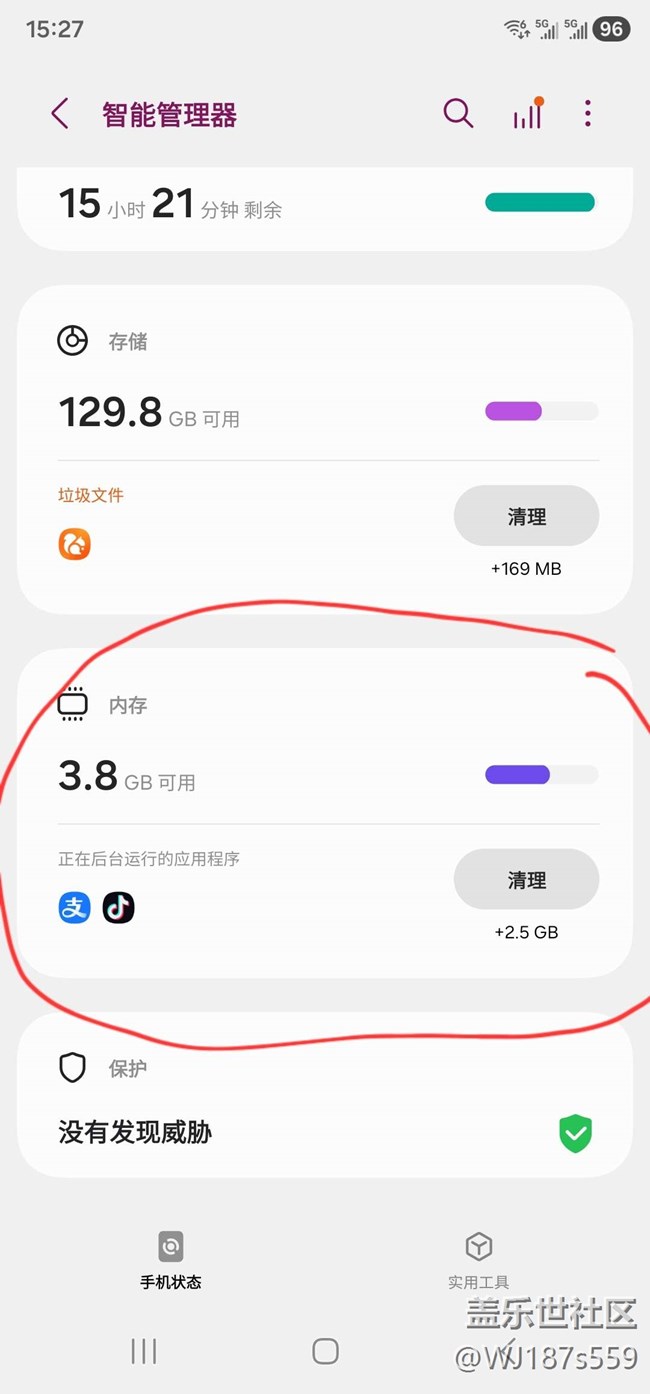Go back from 智能管理器
This screenshot has height=1394, width=650.
pos(60,114)
